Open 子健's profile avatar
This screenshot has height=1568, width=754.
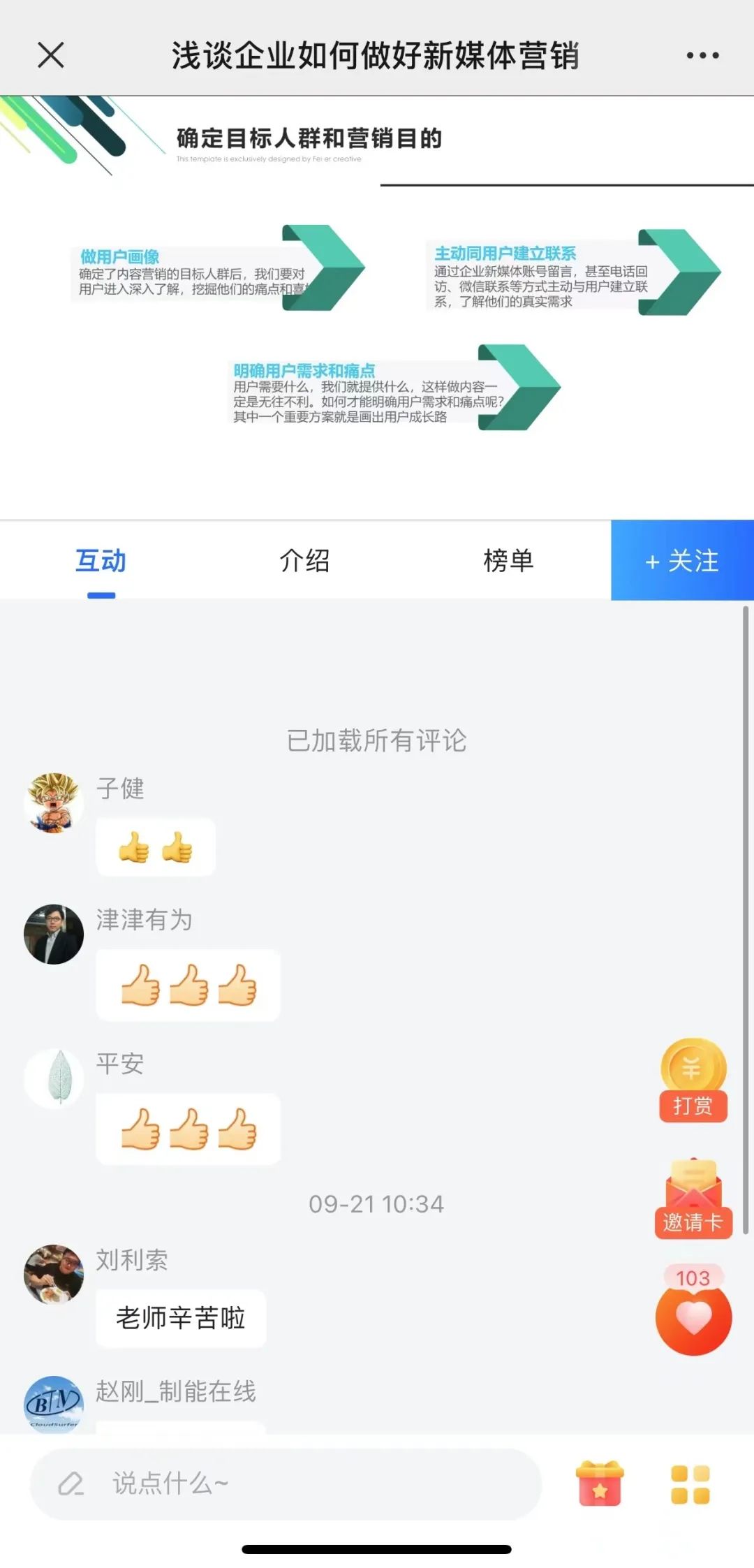[53, 803]
